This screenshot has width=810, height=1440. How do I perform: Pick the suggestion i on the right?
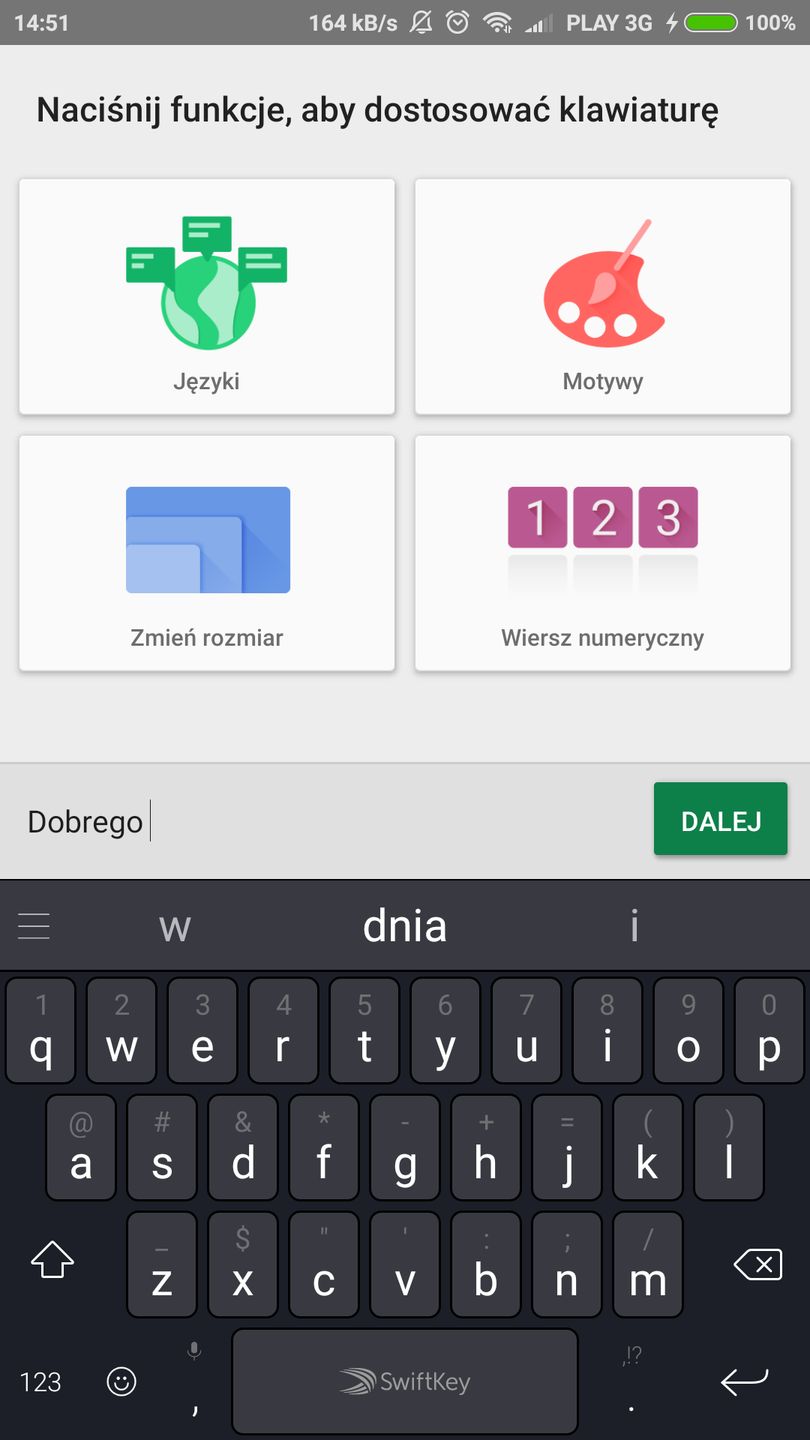(634, 925)
